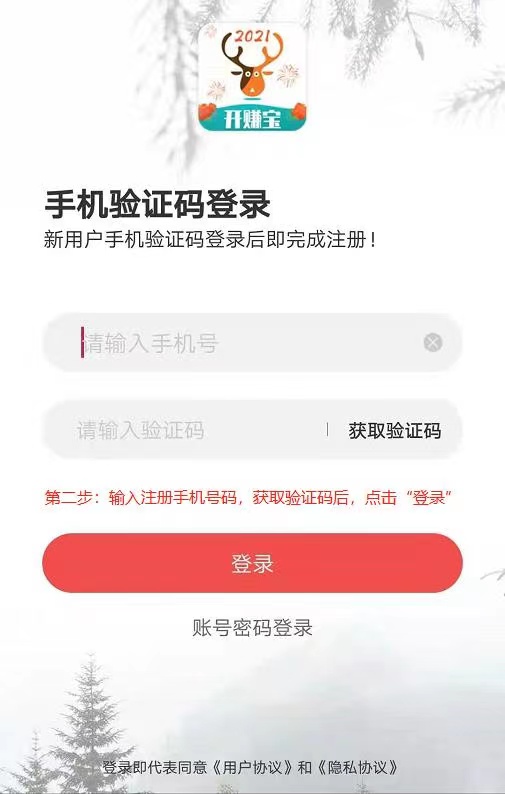Clear the phone number field
Image resolution: width=505 pixels, height=794 pixels.
(x=433, y=343)
